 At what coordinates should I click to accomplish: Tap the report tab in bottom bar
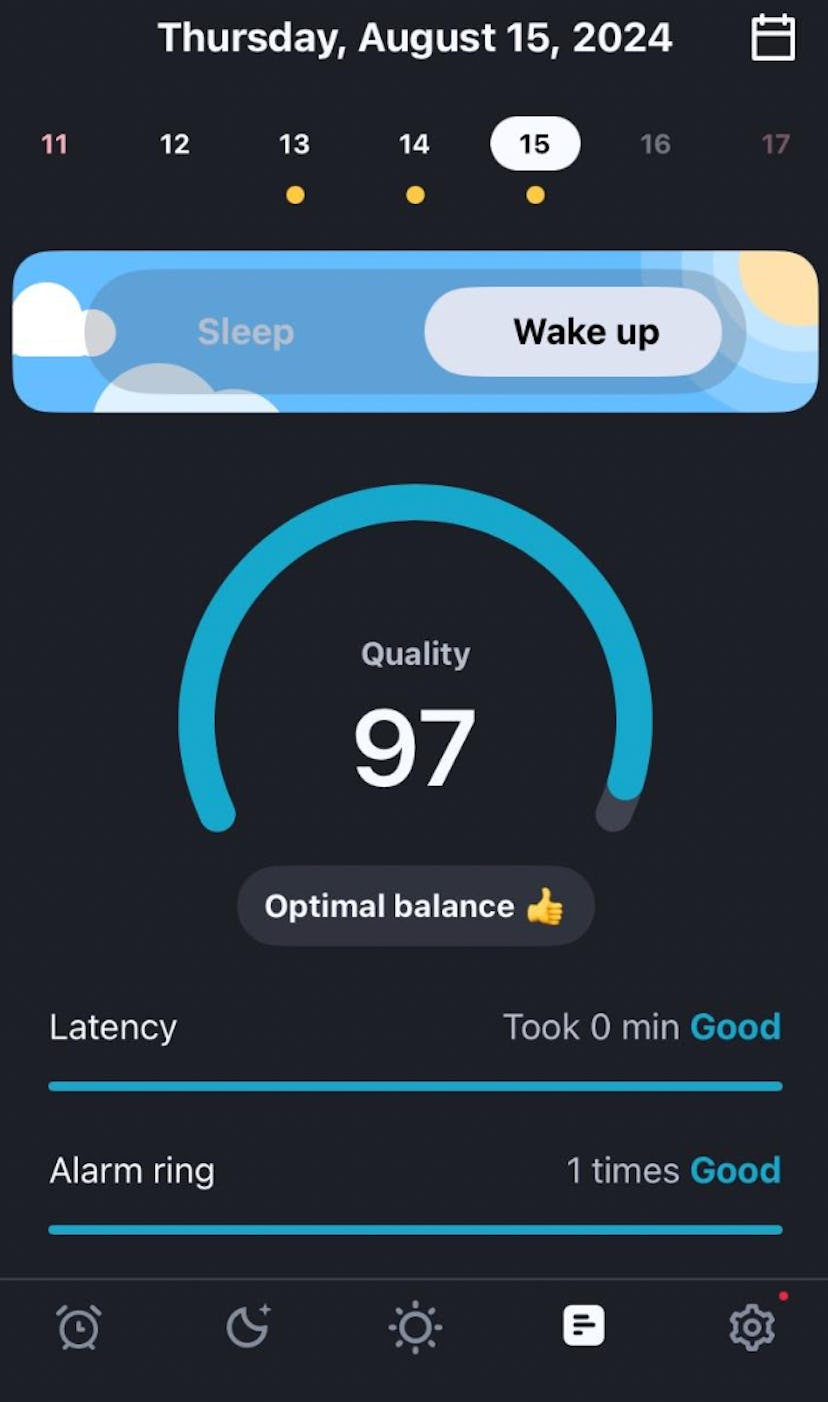(x=583, y=1327)
